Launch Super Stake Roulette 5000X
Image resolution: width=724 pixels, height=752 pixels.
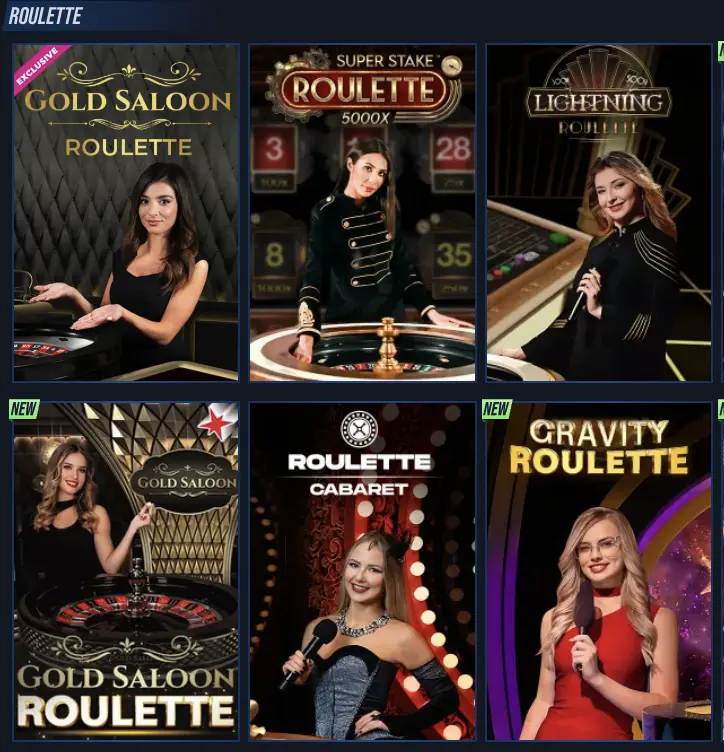click(x=362, y=213)
